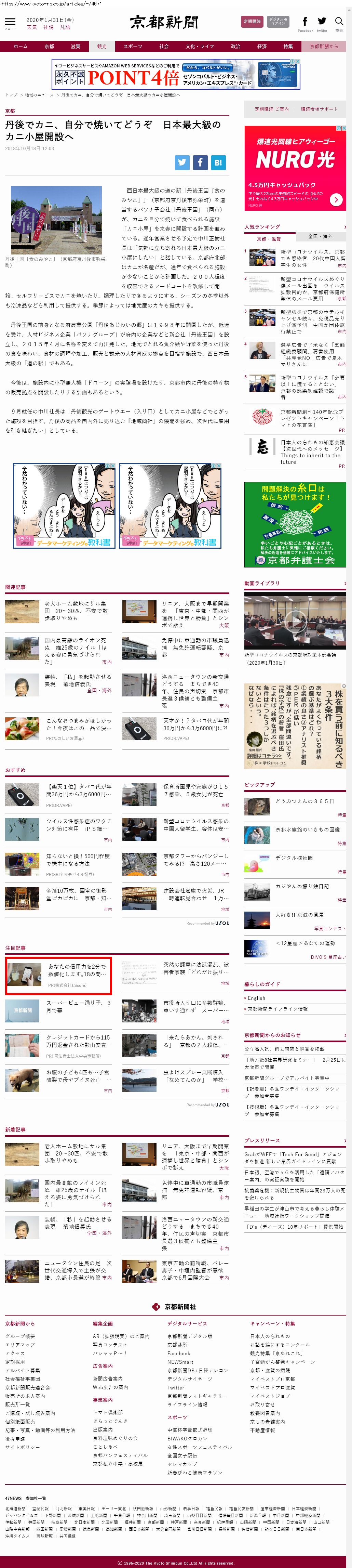Image resolution: width=352 pixels, height=1568 pixels.
Task: Visit the Kyoto Shimbun Facebook page
Action: pos(305,23)
